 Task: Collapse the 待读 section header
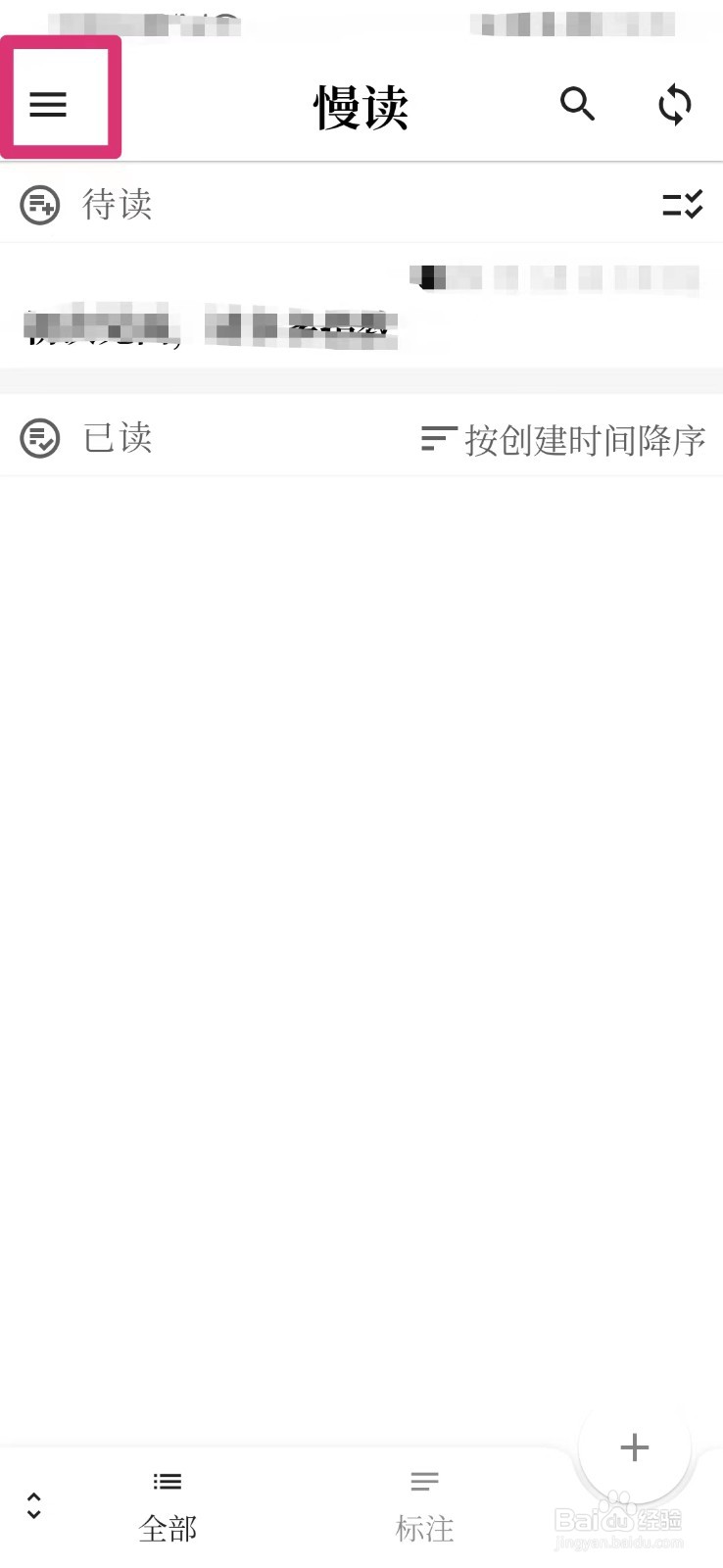(x=116, y=205)
